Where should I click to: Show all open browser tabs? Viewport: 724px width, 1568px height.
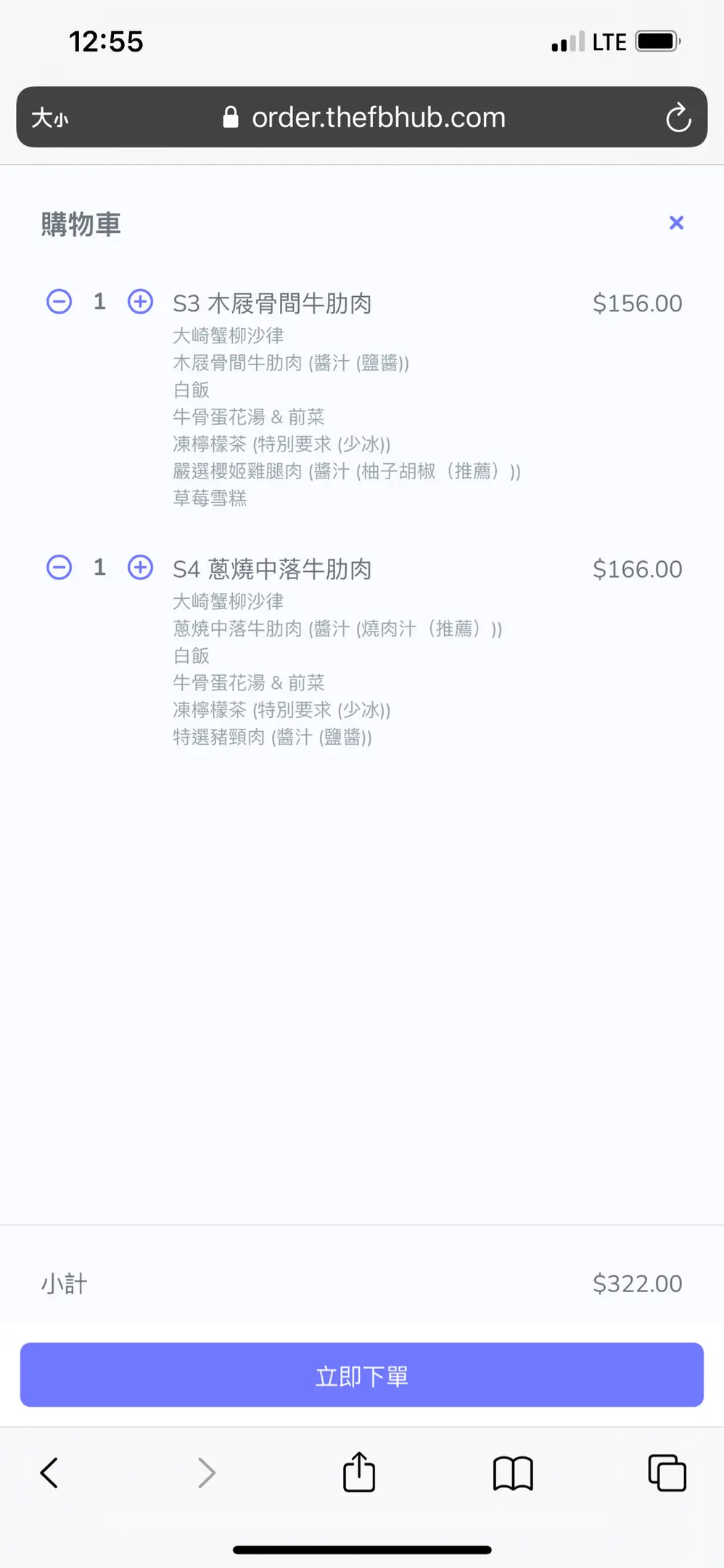pos(667,1472)
